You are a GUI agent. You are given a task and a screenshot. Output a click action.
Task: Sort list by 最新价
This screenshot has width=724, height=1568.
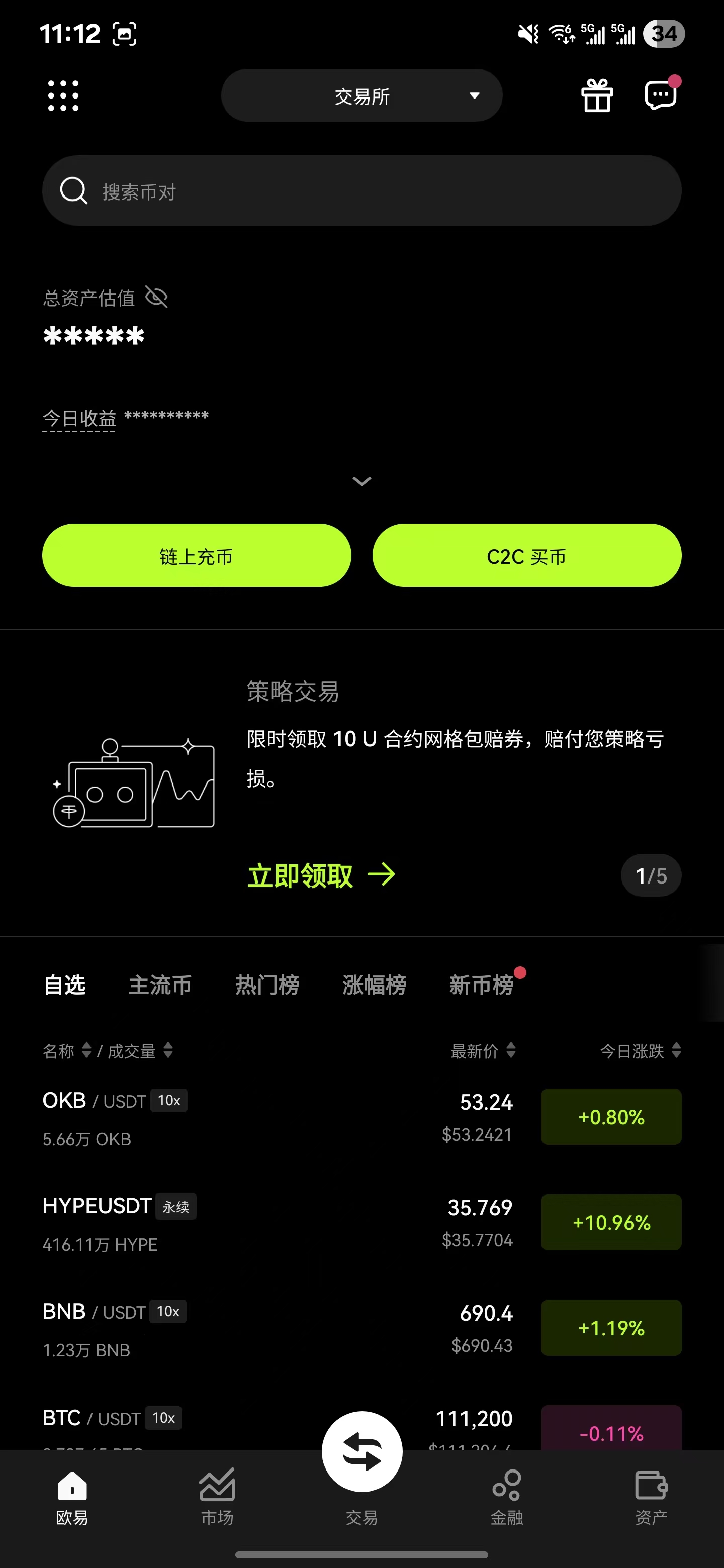coord(483,1050)
